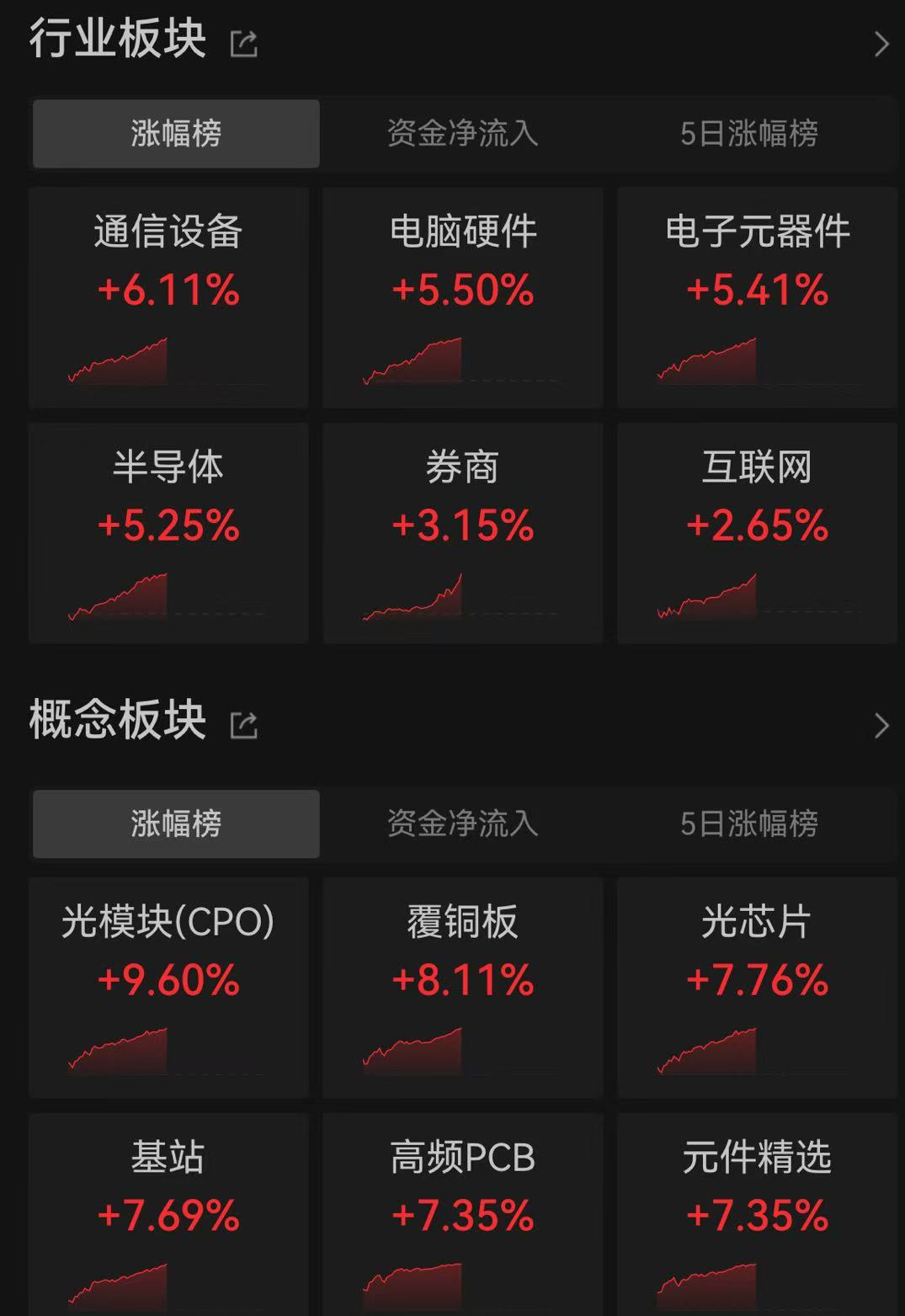Open the 覆铜板 concept card
This screenshot has height=1316, width=905.
point(463,988)
